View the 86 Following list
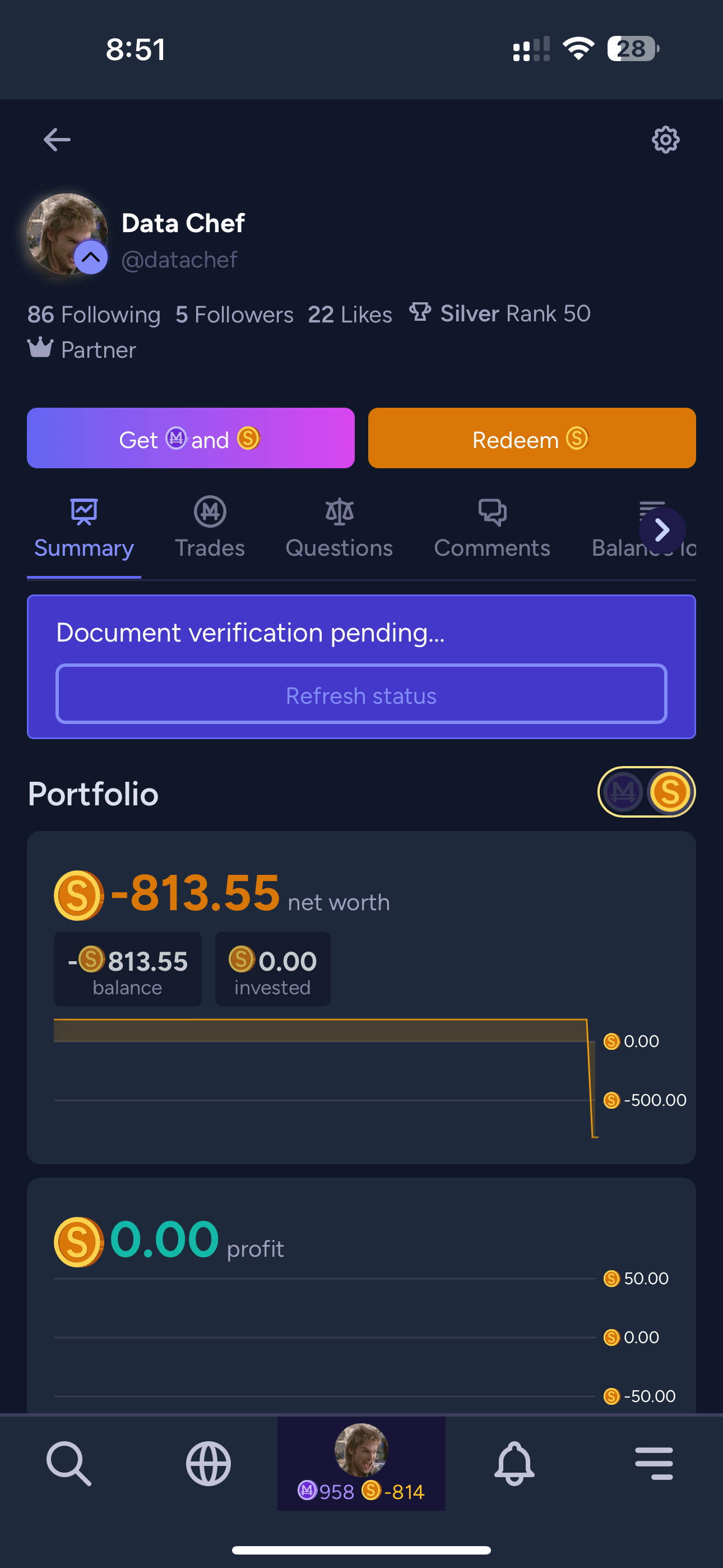This screenshot has height=1568, width=723. (x=94, y=315)
